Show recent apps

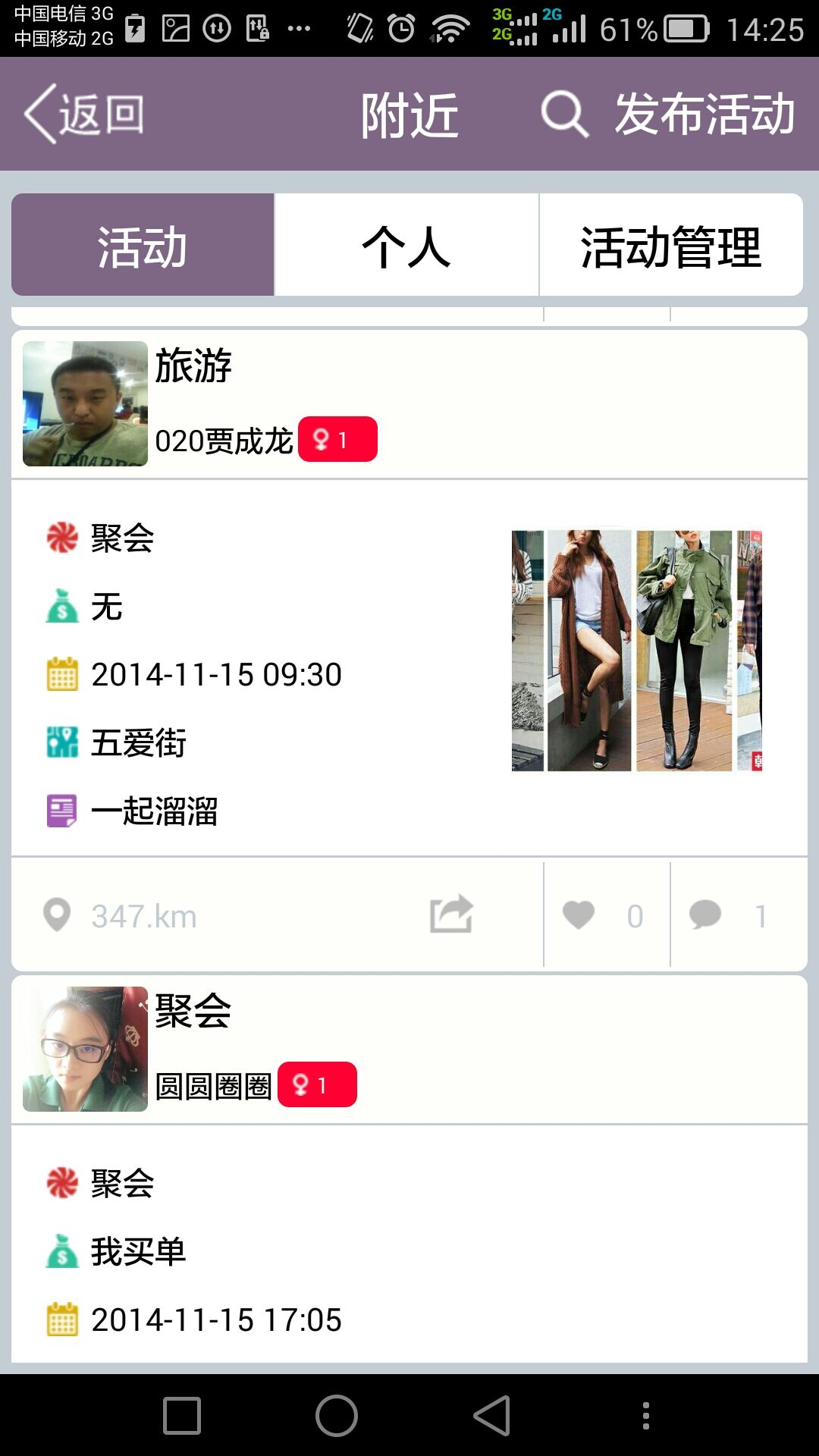pos(182,1416)
